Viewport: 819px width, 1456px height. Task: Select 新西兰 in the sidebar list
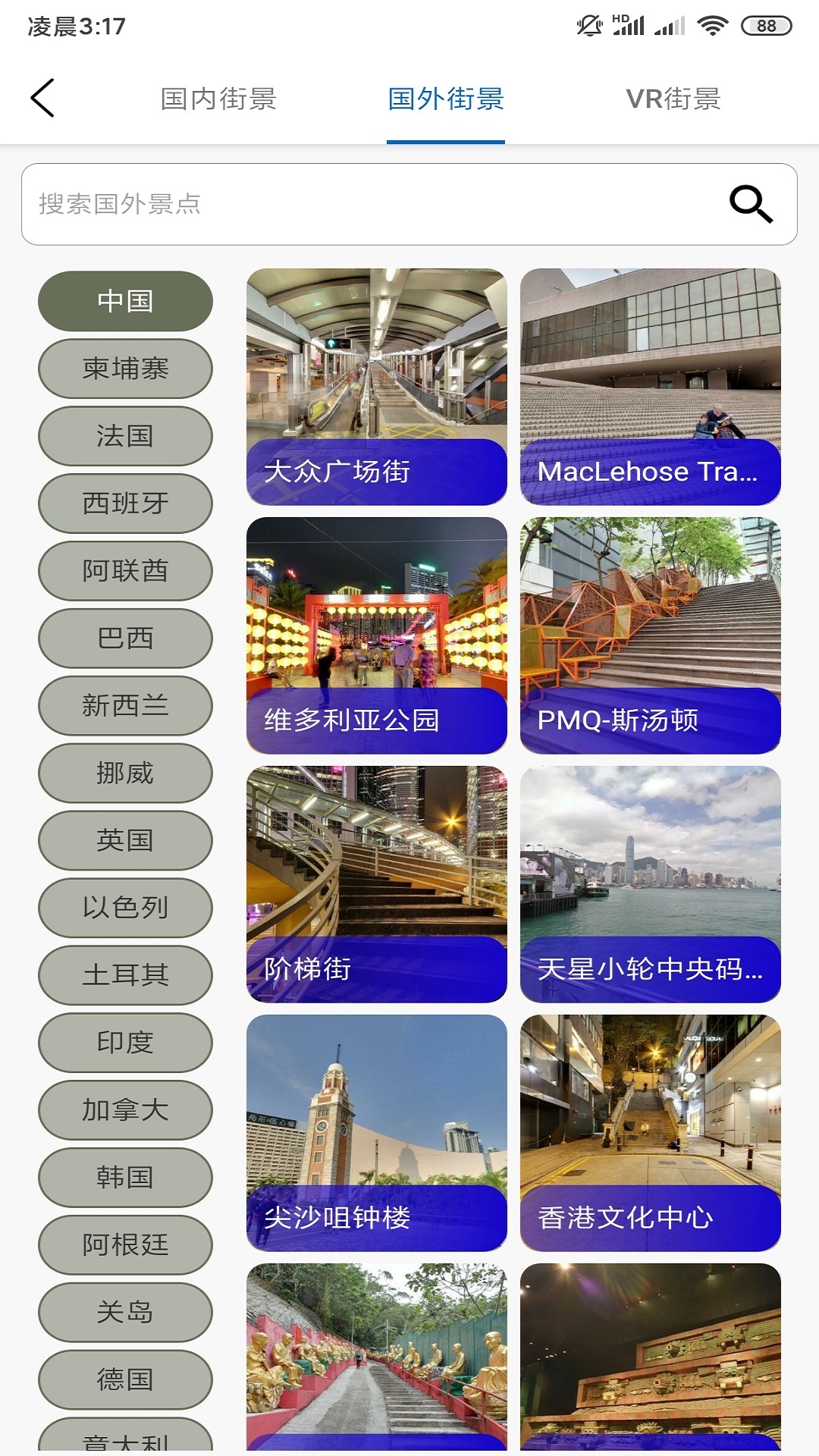[x=125, y=705]
